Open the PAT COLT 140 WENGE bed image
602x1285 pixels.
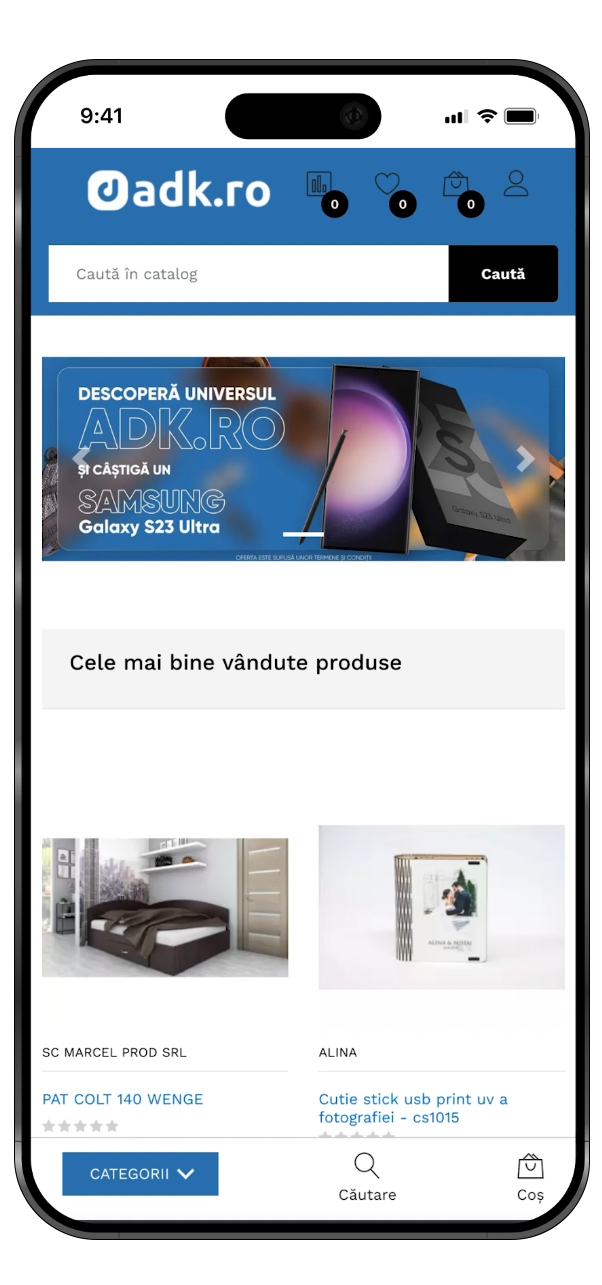click(165, 908)
